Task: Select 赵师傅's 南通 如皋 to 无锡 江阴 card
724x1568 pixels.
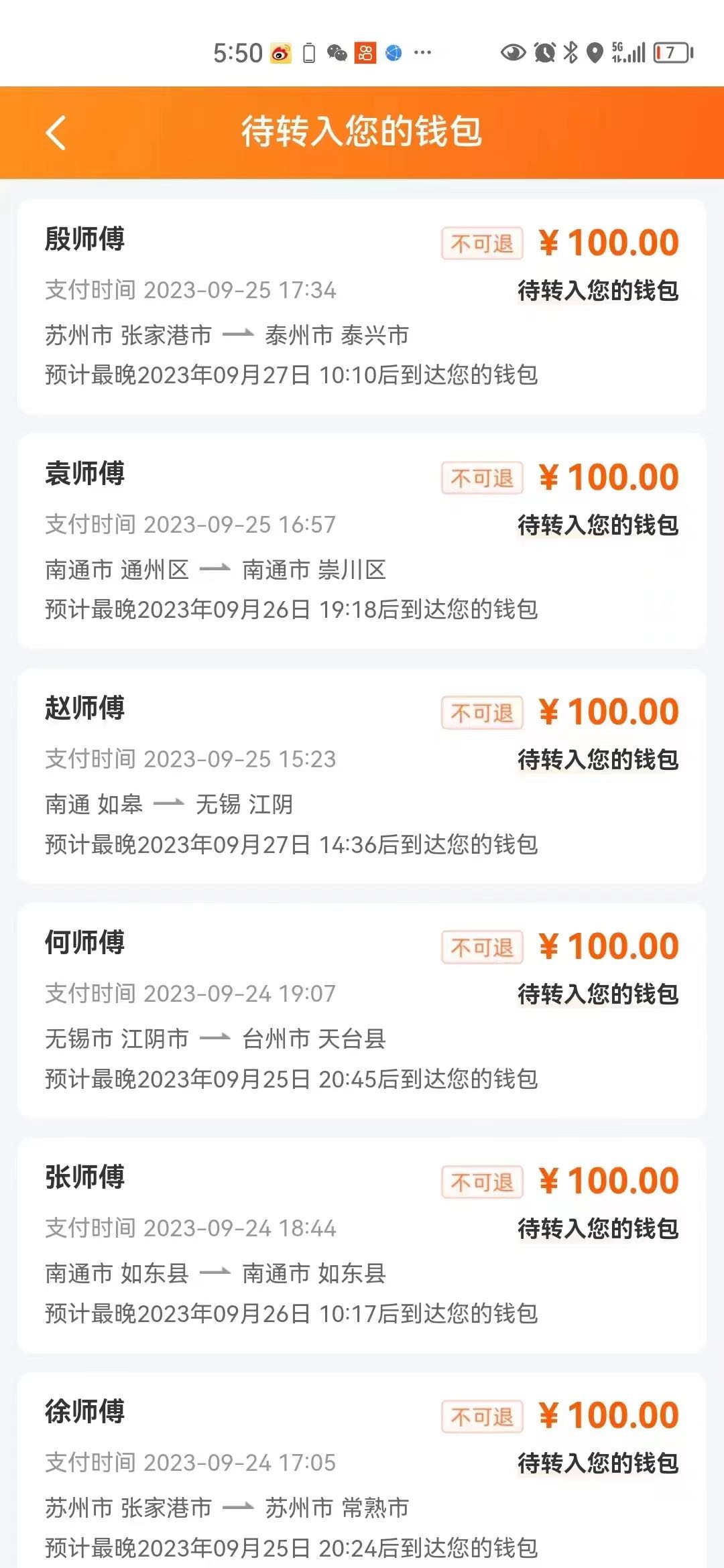Action: pos(361,776)
